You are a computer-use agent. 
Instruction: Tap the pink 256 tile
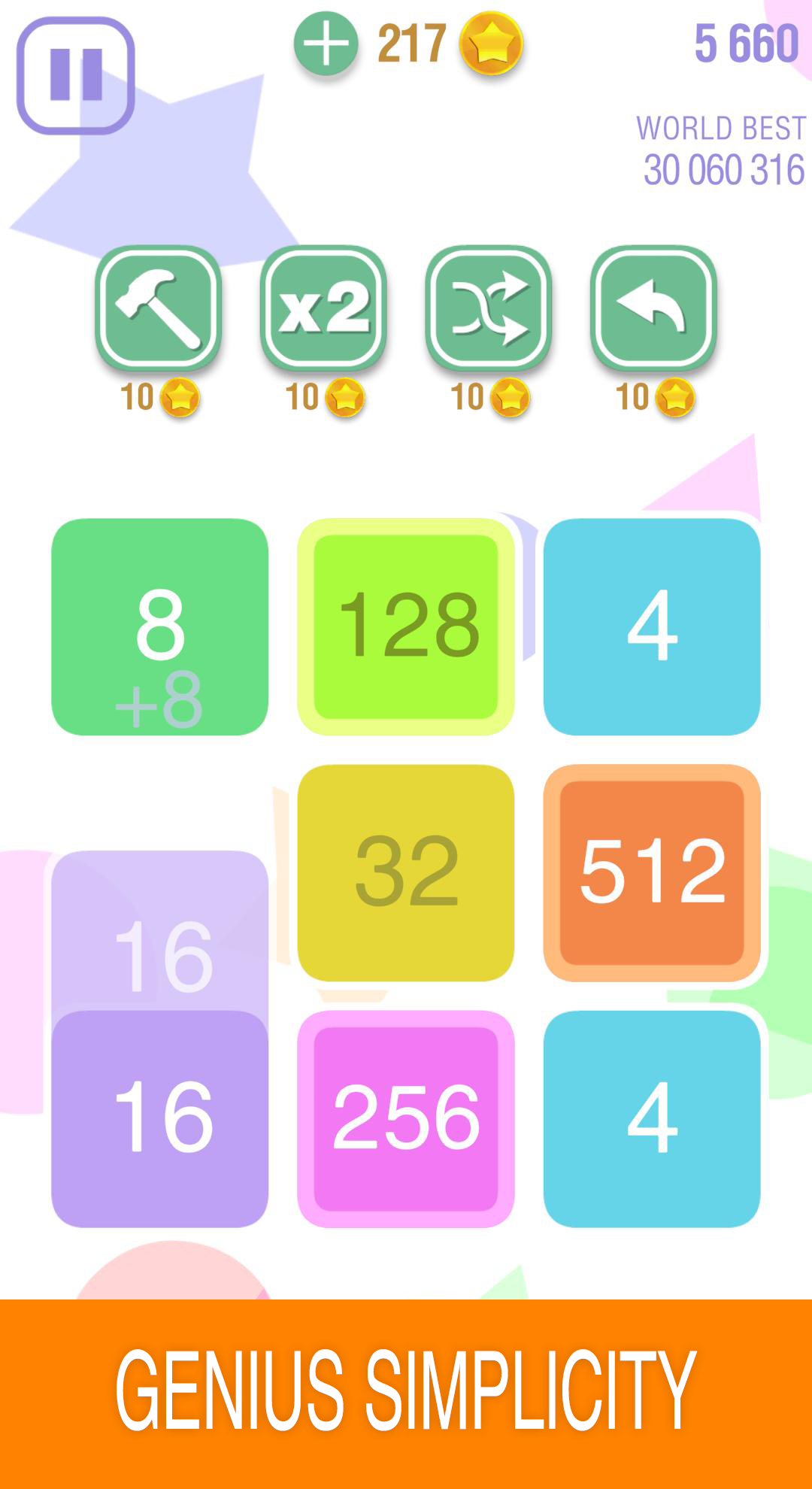(x=406, y=1118)
